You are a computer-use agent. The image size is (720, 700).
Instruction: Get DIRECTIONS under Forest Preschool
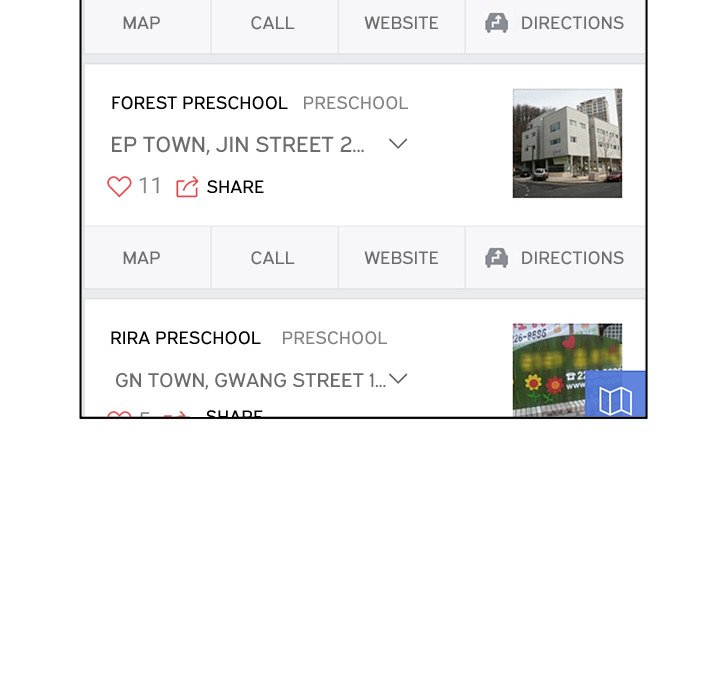(555, 258)
